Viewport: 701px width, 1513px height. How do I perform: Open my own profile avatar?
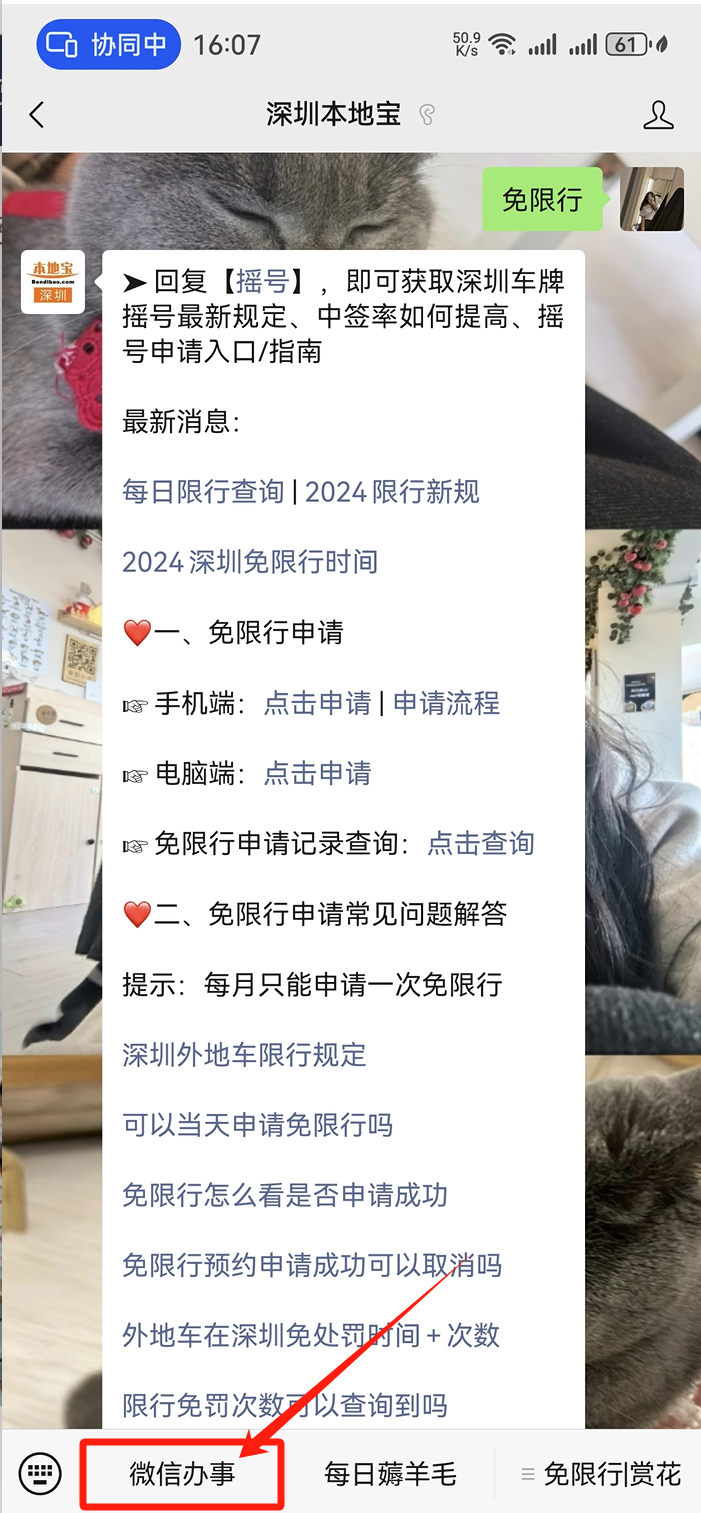click(x=652, y=199)
